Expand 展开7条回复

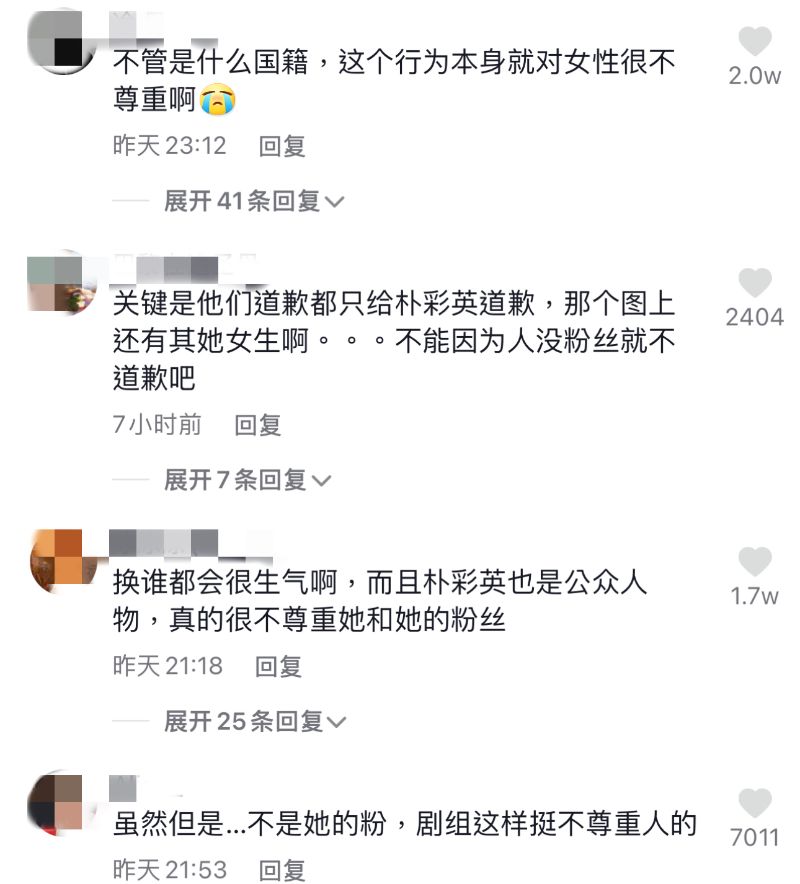[x=247, y=480]
